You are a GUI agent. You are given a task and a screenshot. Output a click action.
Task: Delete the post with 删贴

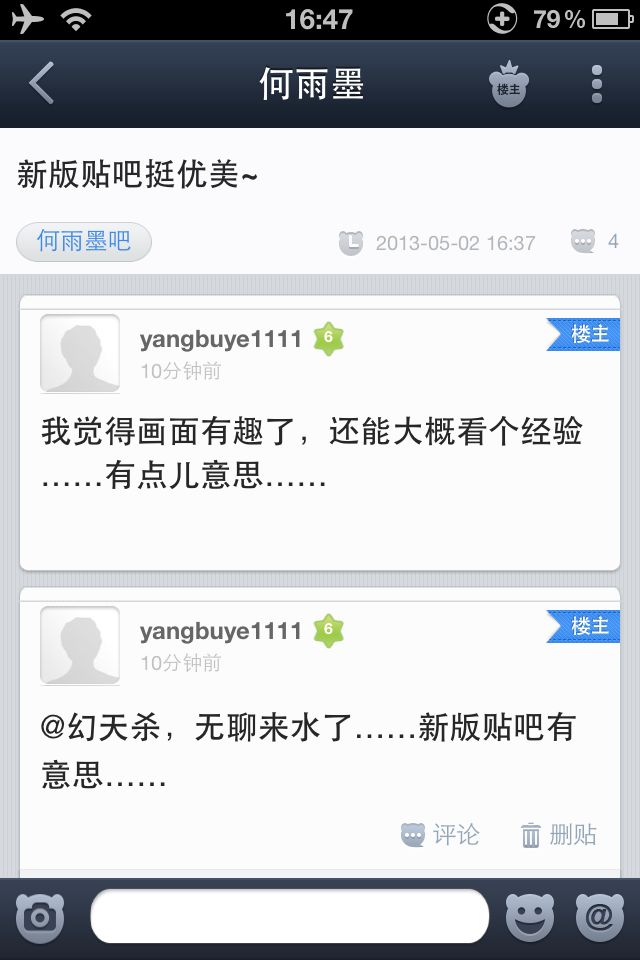(x=559, y=834)
